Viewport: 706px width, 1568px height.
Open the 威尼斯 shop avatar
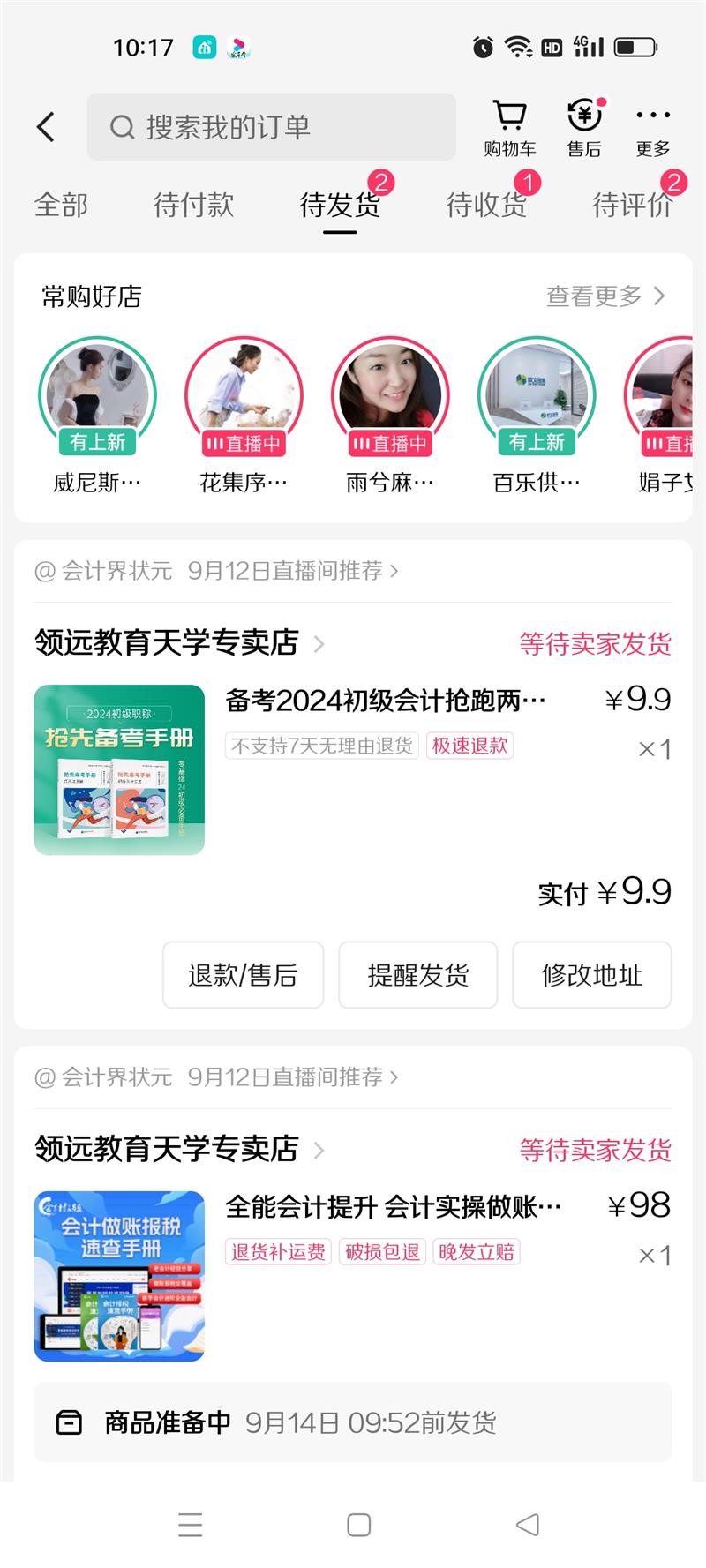coord(97,395)
